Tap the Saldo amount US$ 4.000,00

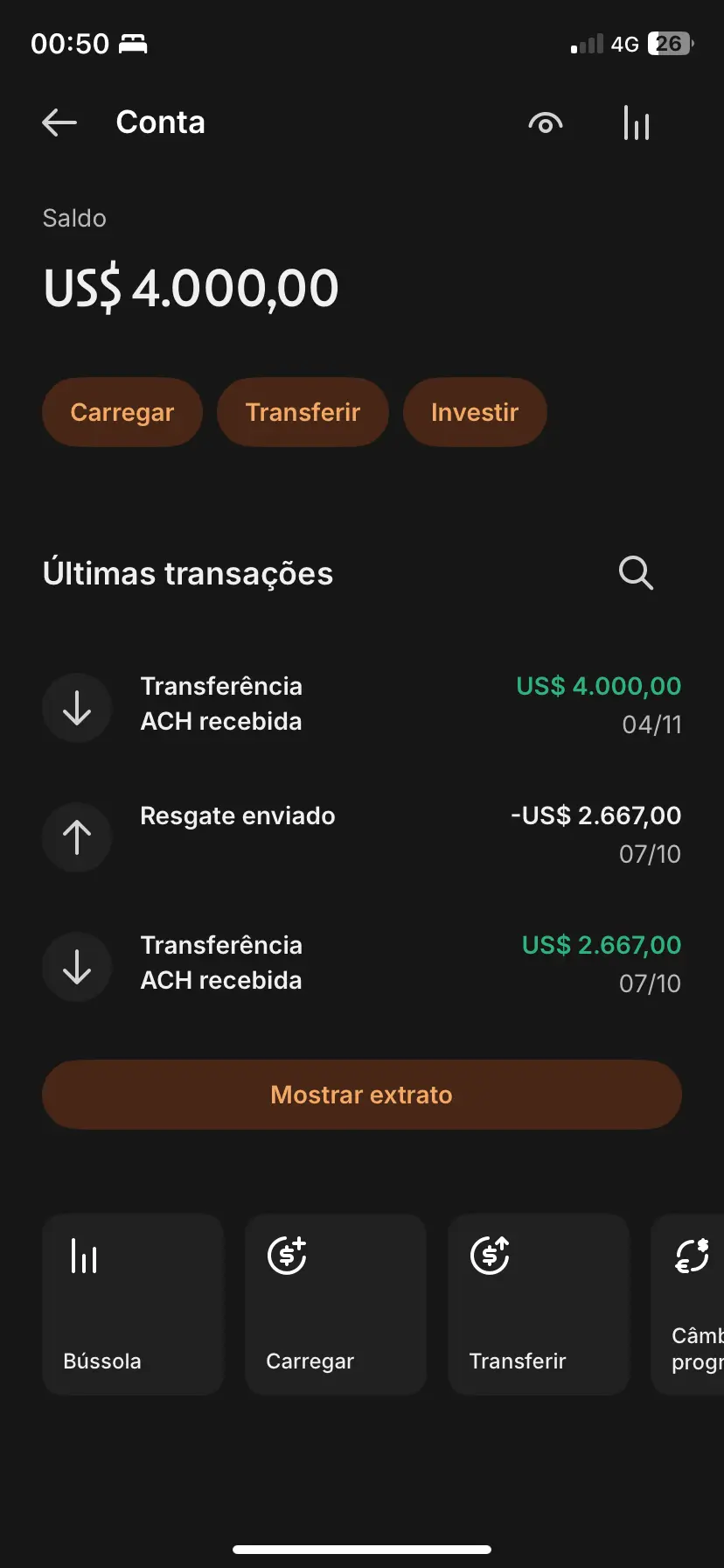191,287
